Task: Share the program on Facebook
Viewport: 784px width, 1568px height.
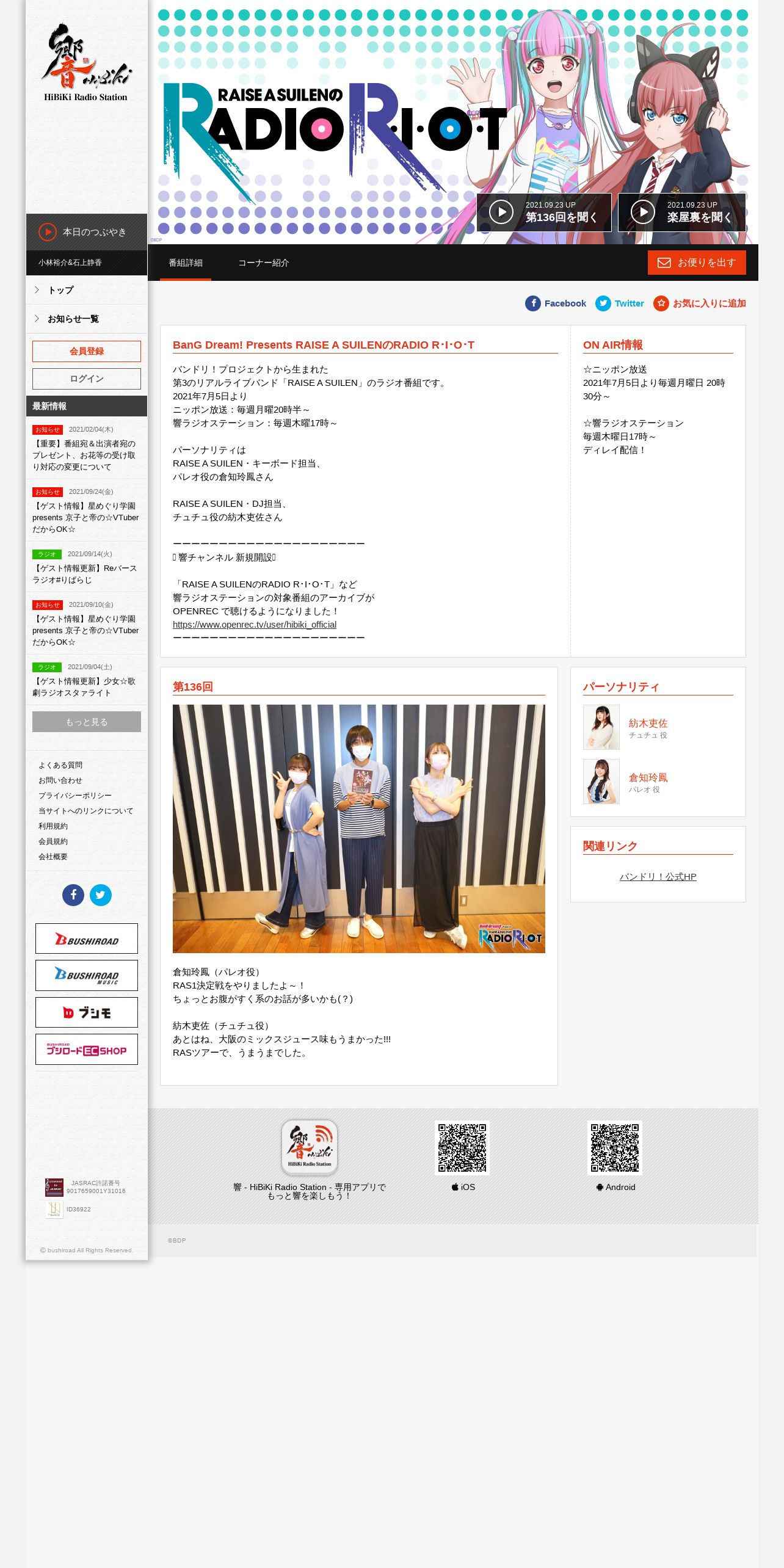Action: click(x=556, y=303)
